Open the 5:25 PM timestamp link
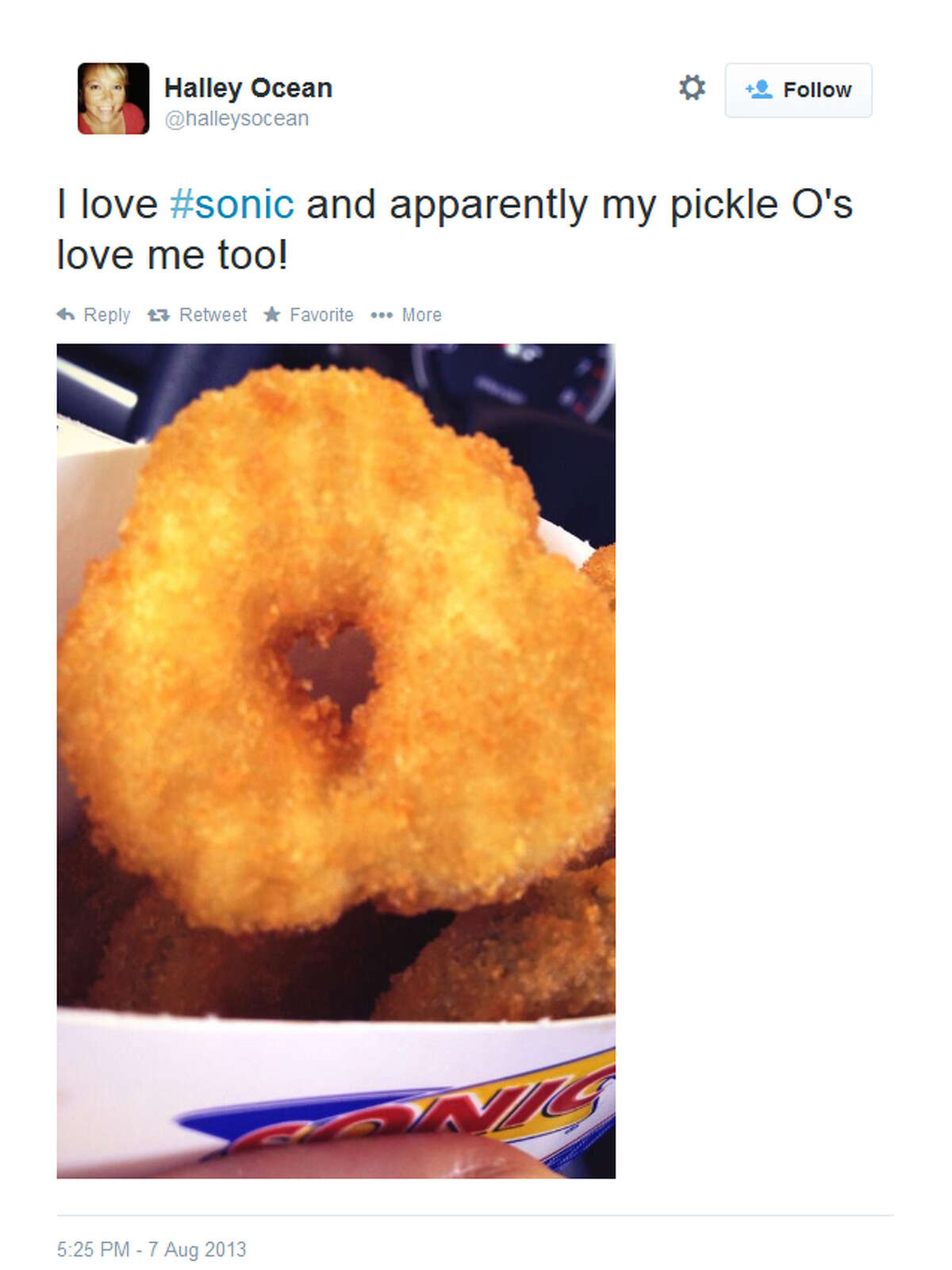The height and width of the screenshot is (1270, 952). [152, 1249]
